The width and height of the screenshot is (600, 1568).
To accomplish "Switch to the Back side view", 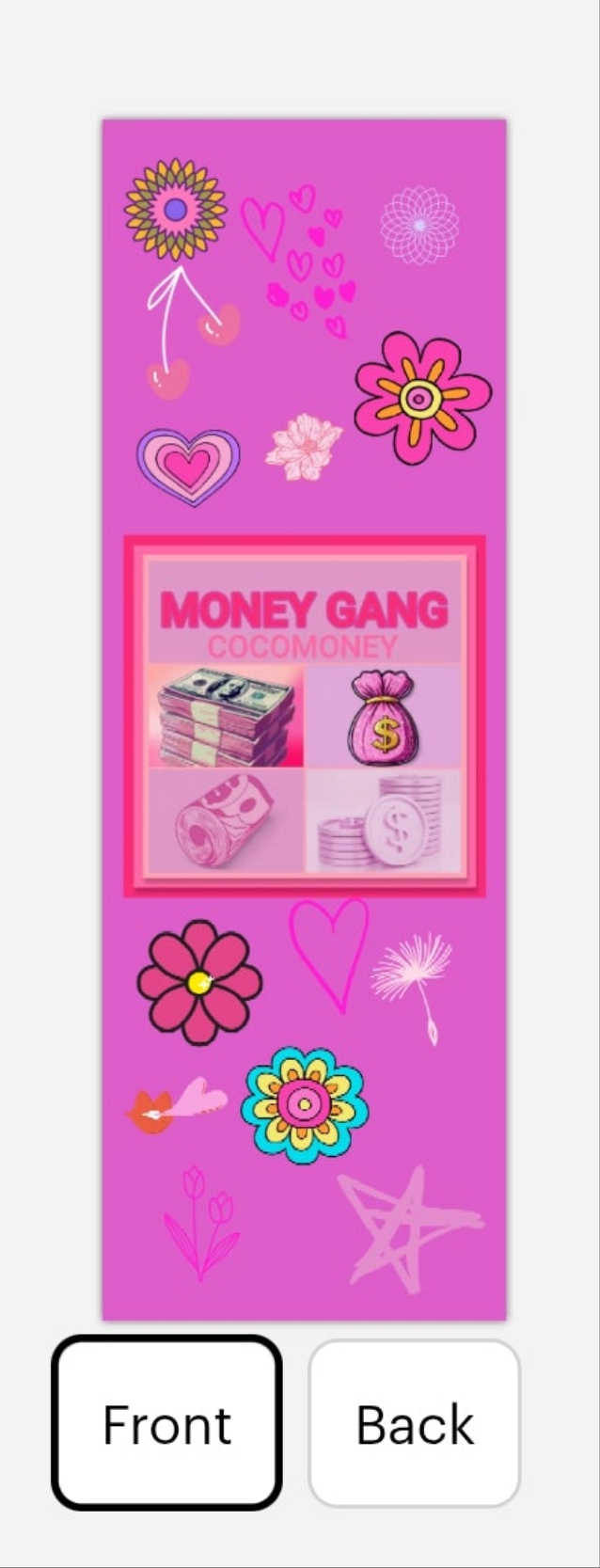I will [414, 1423].
